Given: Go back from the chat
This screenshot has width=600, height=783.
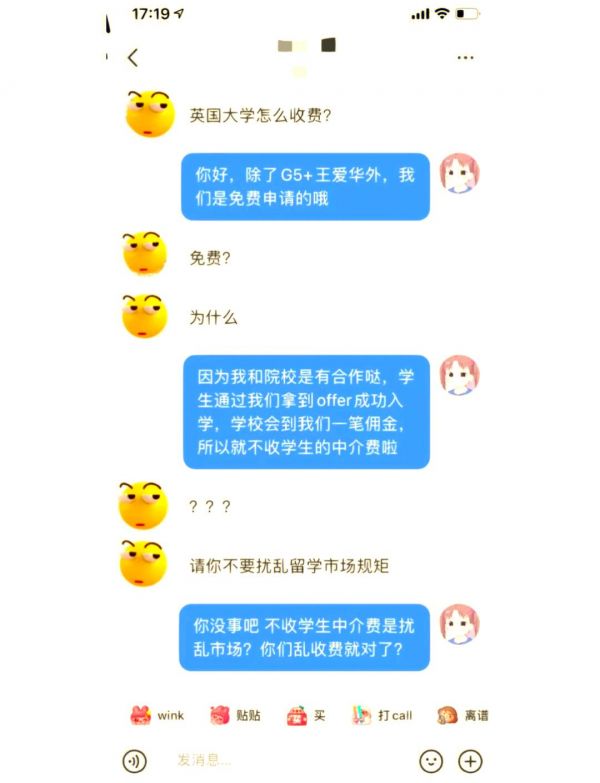Looking at the screenshot, I should [x=133, y=58].
